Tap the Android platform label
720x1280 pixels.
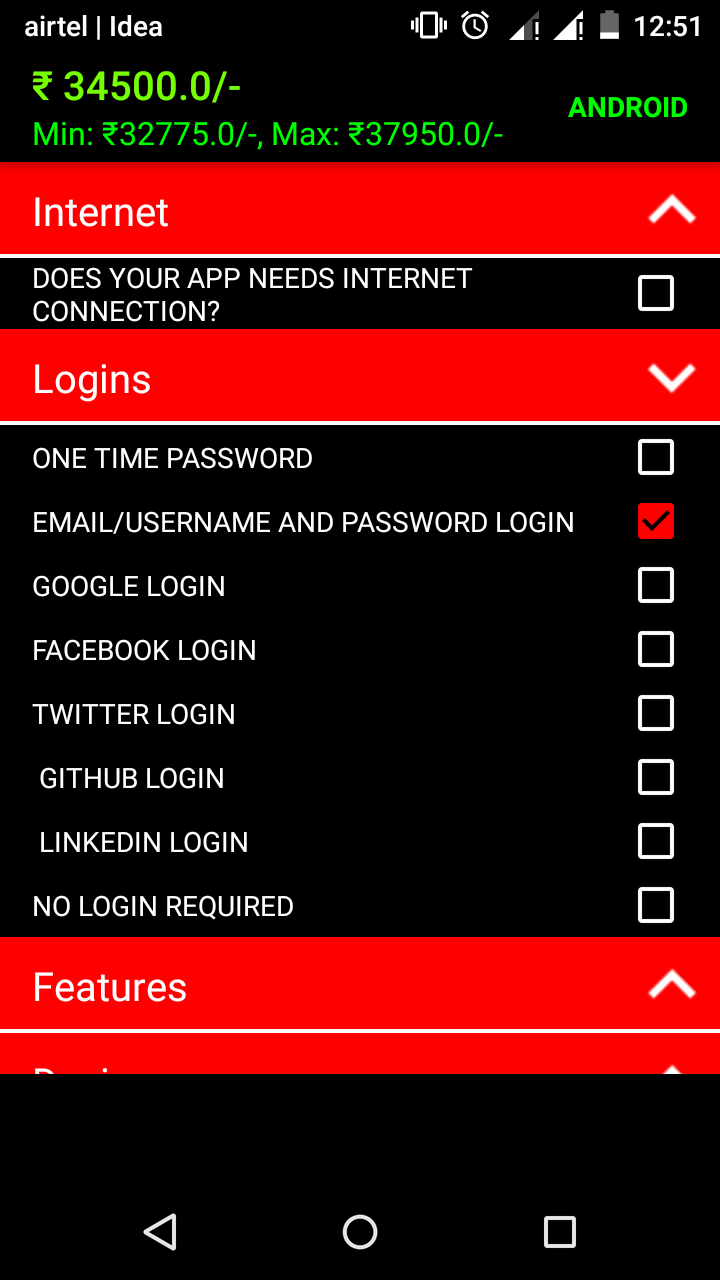pyautogui.click(x=628, y=108)
